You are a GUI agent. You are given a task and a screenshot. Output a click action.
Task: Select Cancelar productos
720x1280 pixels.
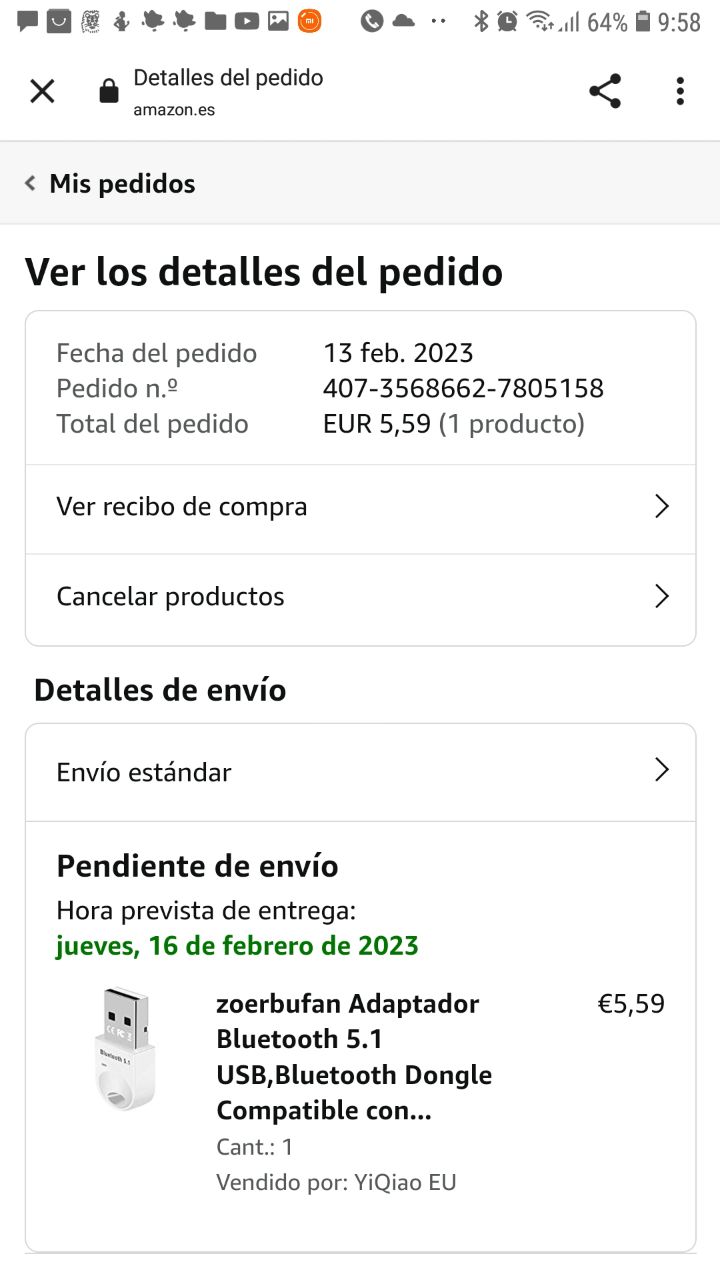click(360, 597)
